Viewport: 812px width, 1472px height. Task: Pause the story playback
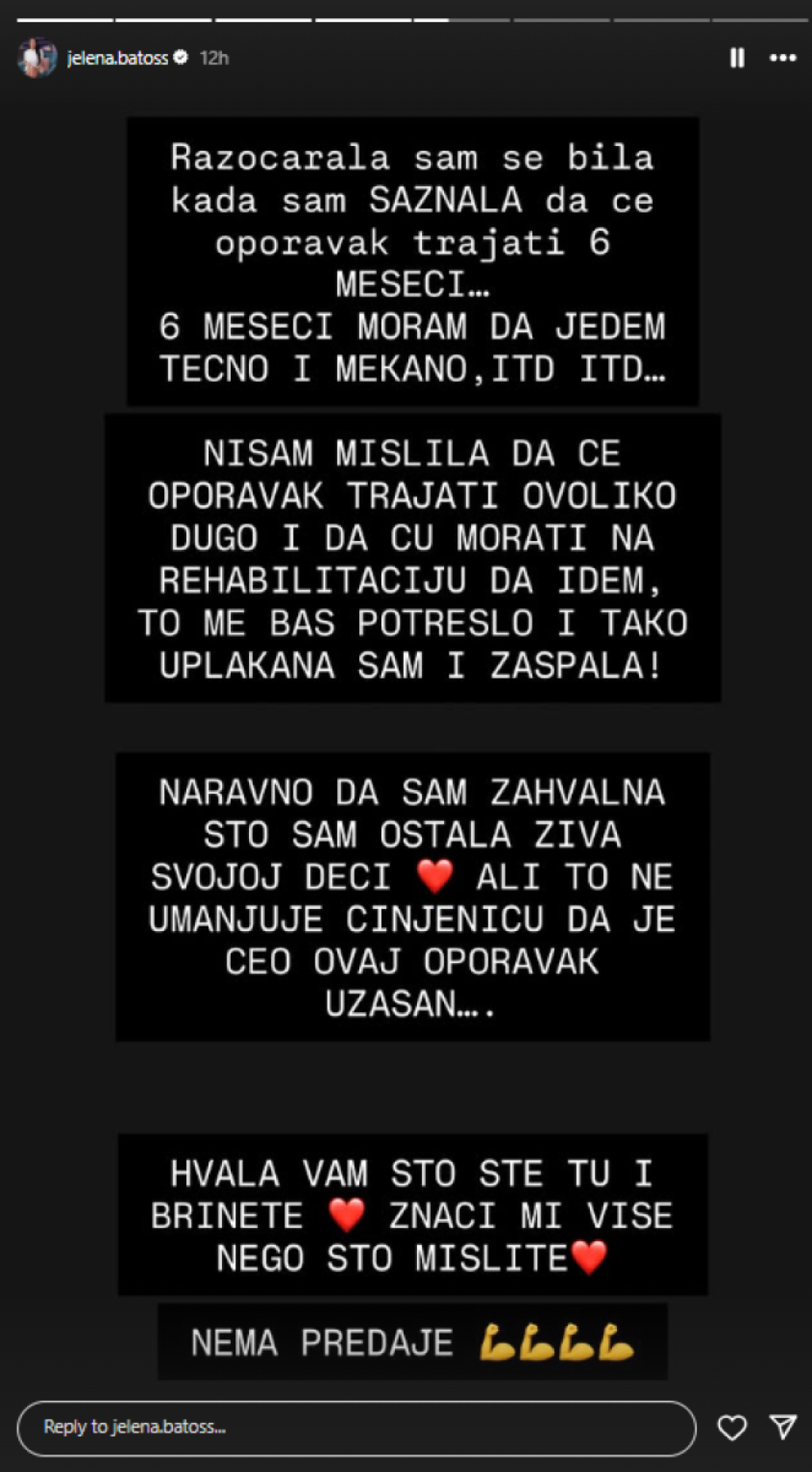pos(737,58)
